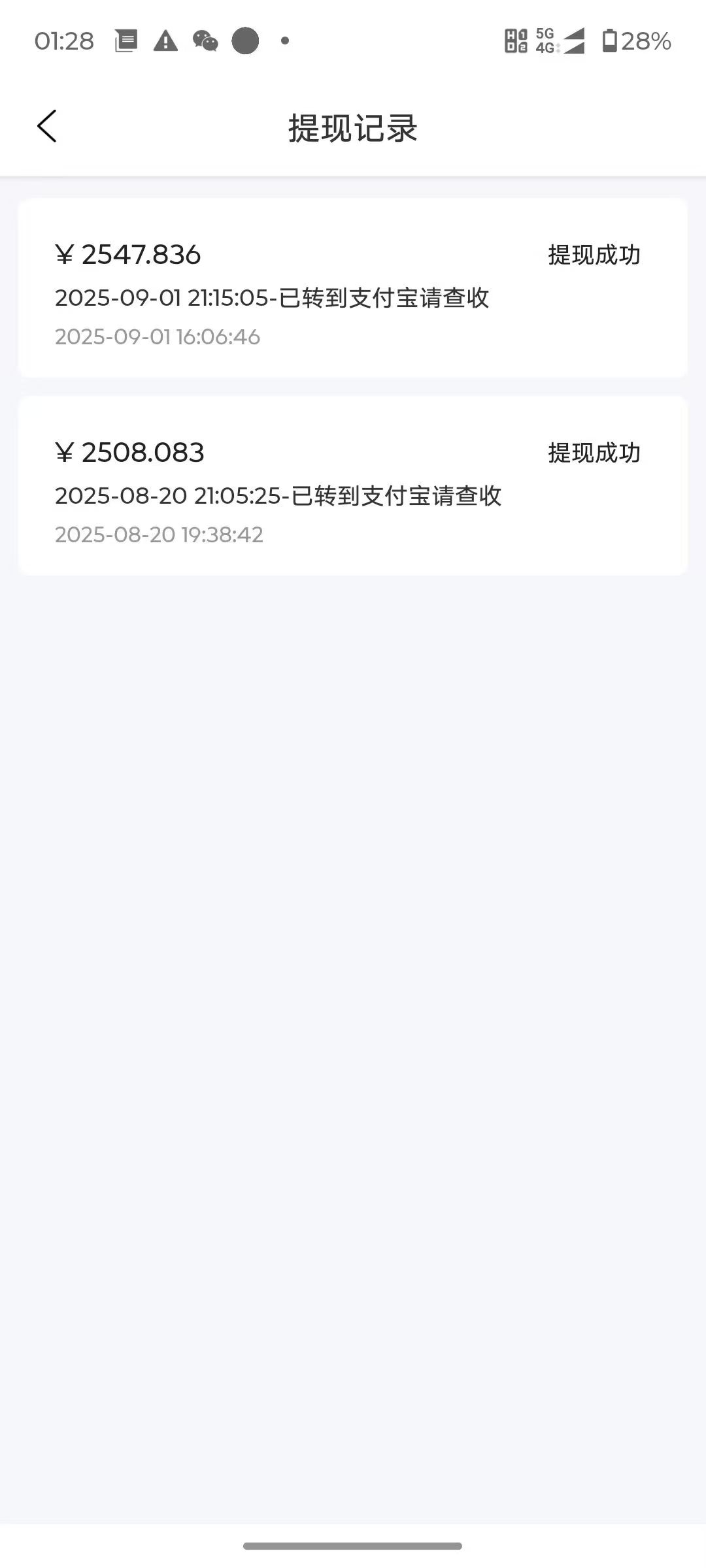Tap the timestamp 2025-08-20 19:38:42
The width and height of the screenshot is (706, 1568).
tap(160, 535)
